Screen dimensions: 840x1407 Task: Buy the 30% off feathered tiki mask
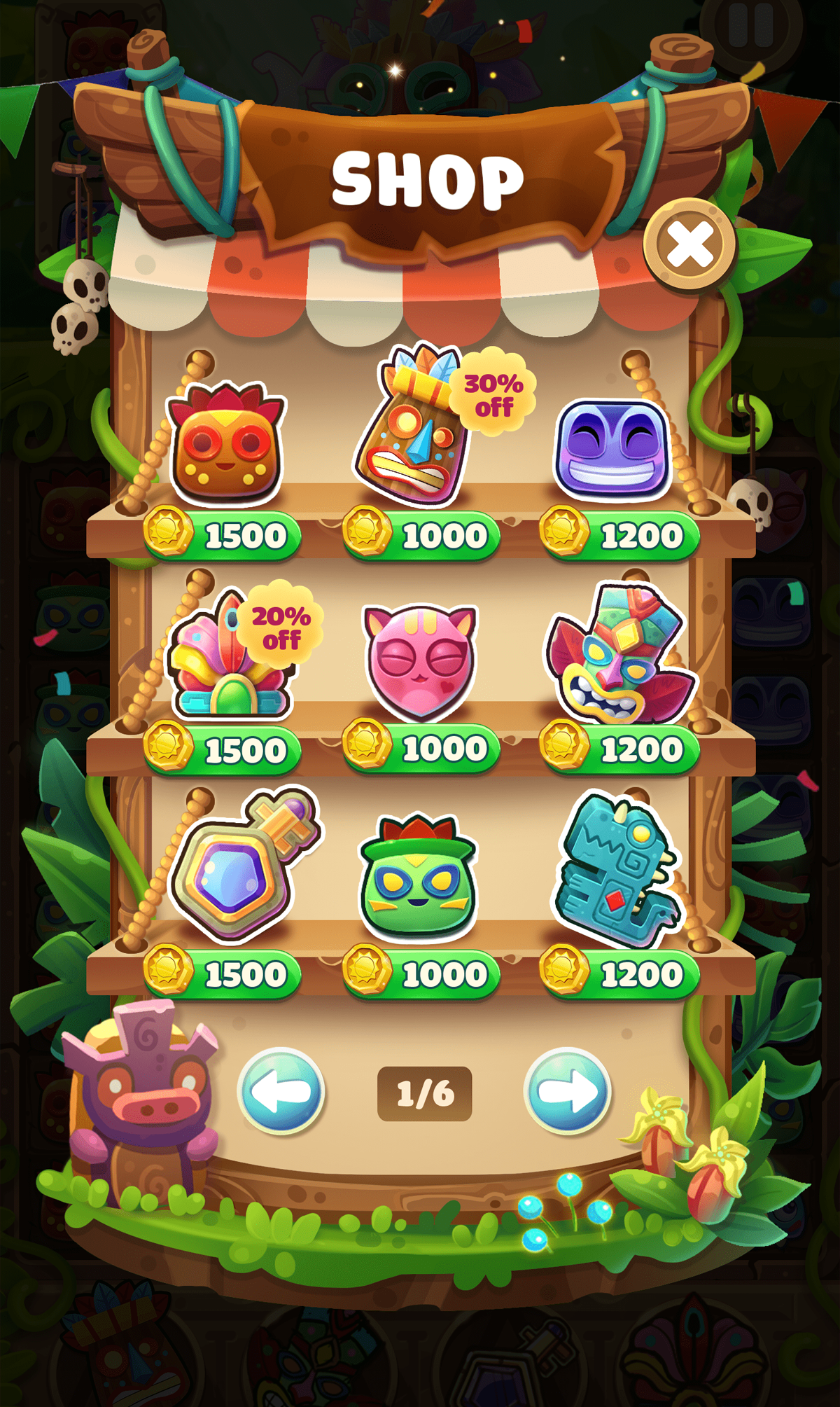coord(422,536)
